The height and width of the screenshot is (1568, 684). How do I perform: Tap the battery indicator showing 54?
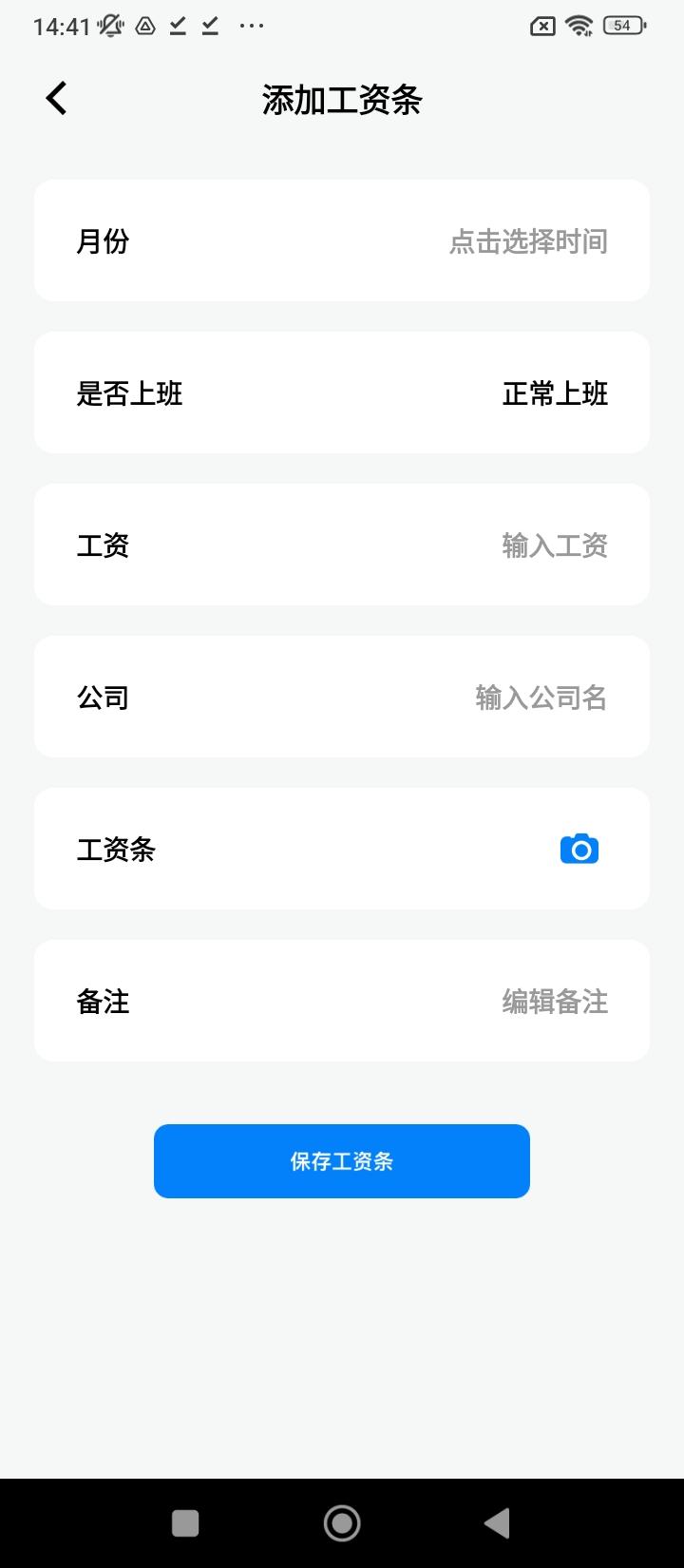click(622, 26)
